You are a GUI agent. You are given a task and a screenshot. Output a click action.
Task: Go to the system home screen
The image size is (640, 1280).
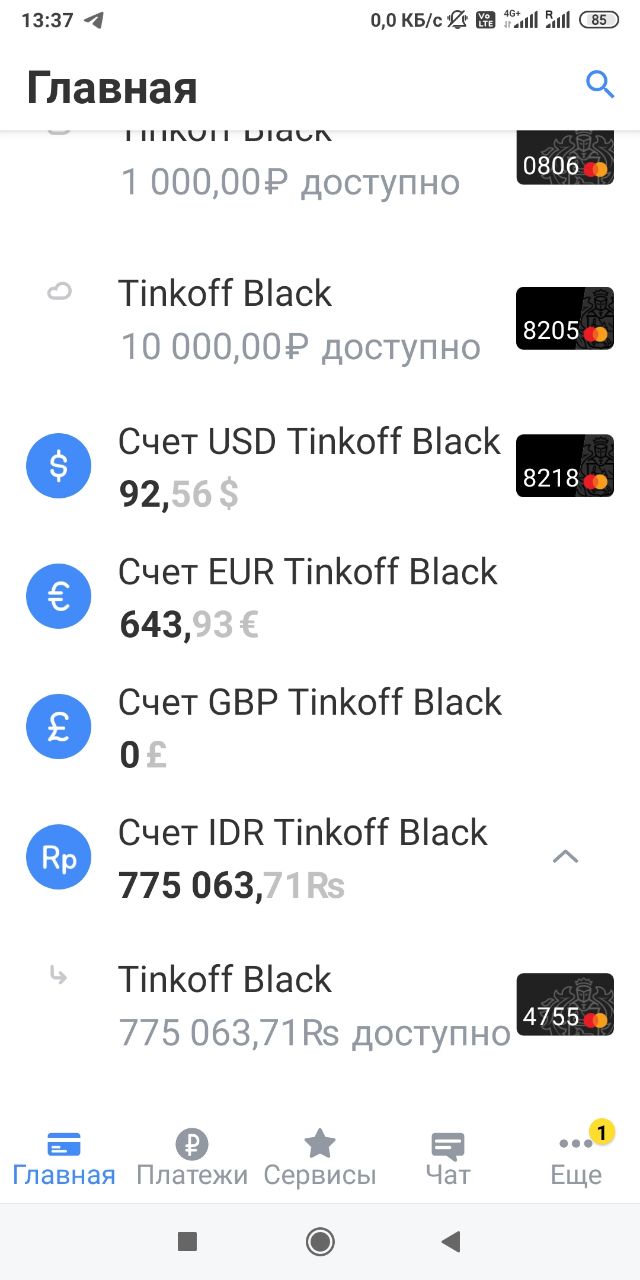[320, 1242]
